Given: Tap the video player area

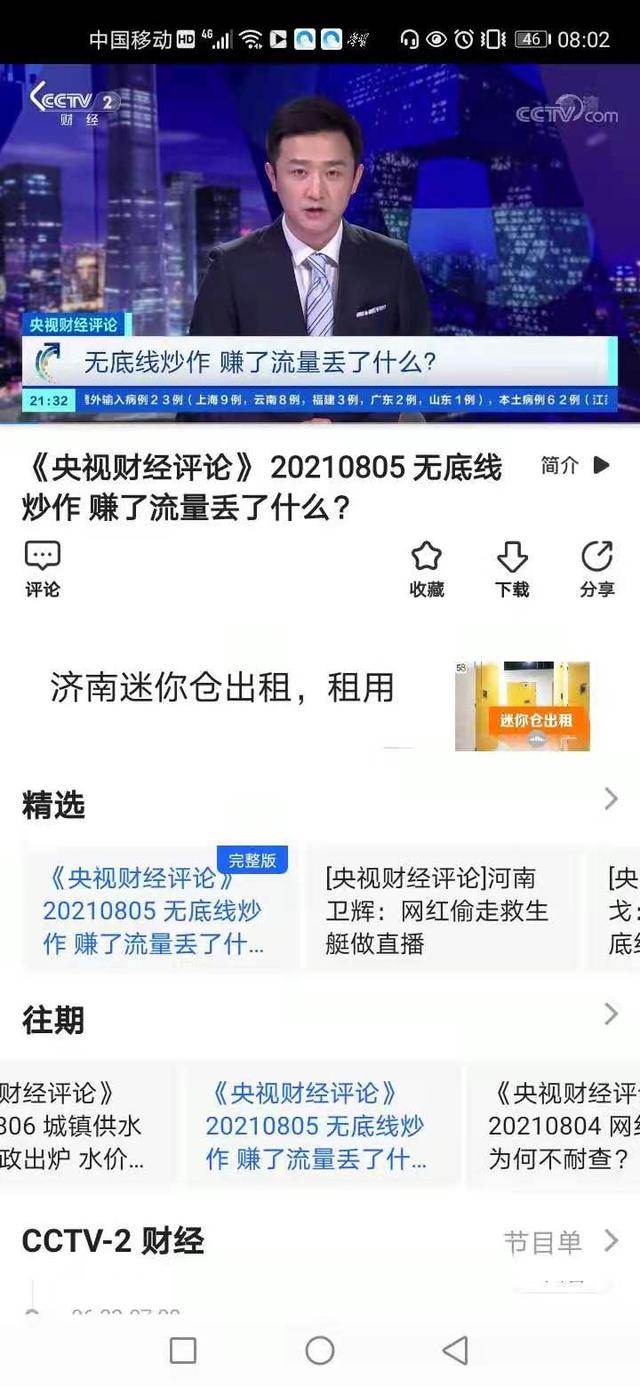Looking at the screenshot, I should (320, 240).
